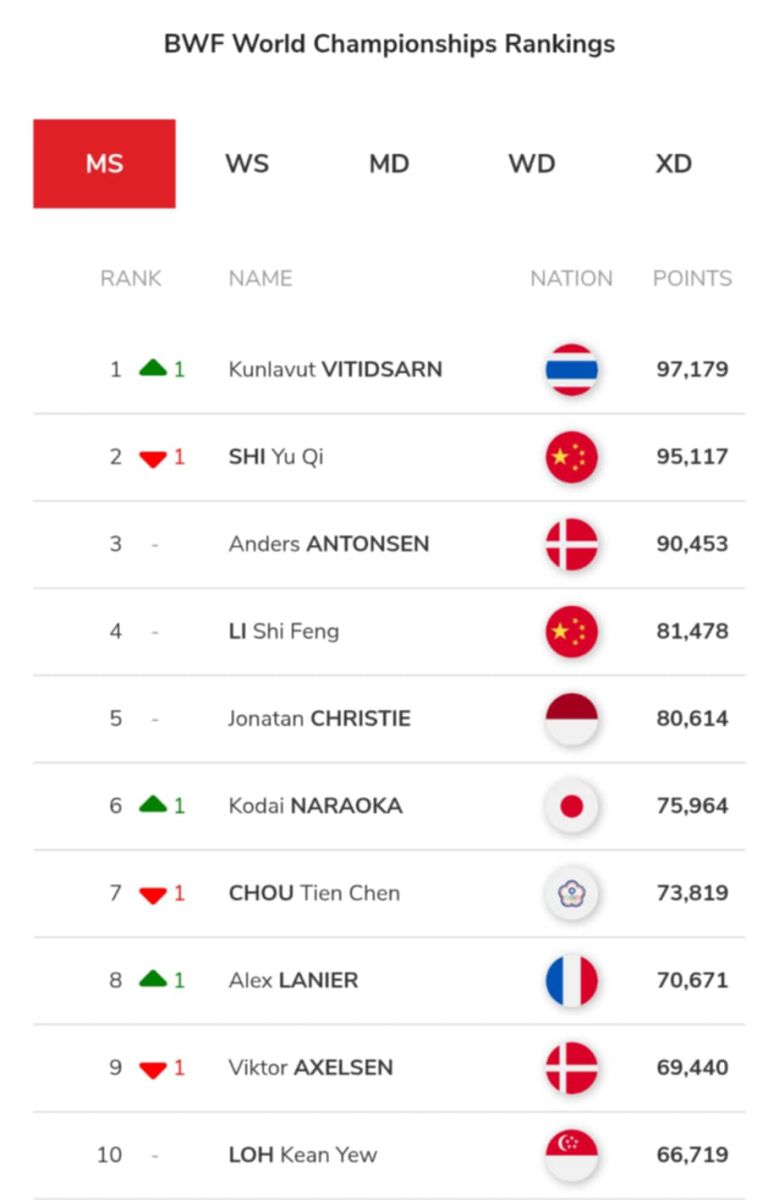Open LI Shi Feng's row
Viewport: 779px width, 1200px height.
click(284, 631)
